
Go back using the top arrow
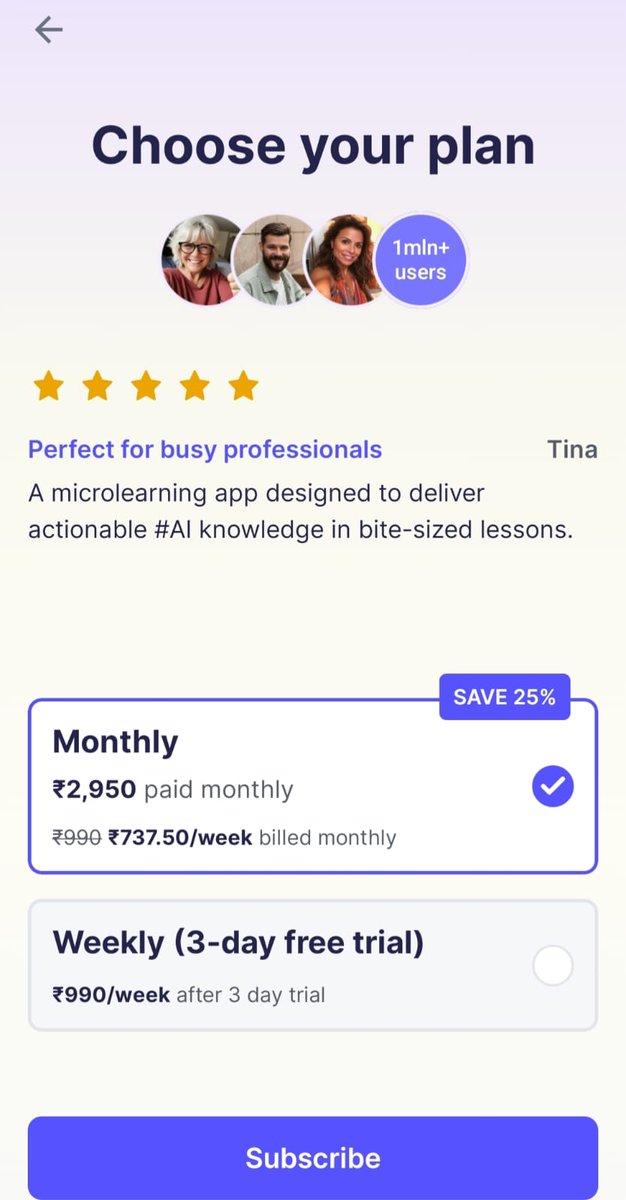point(48,30)
